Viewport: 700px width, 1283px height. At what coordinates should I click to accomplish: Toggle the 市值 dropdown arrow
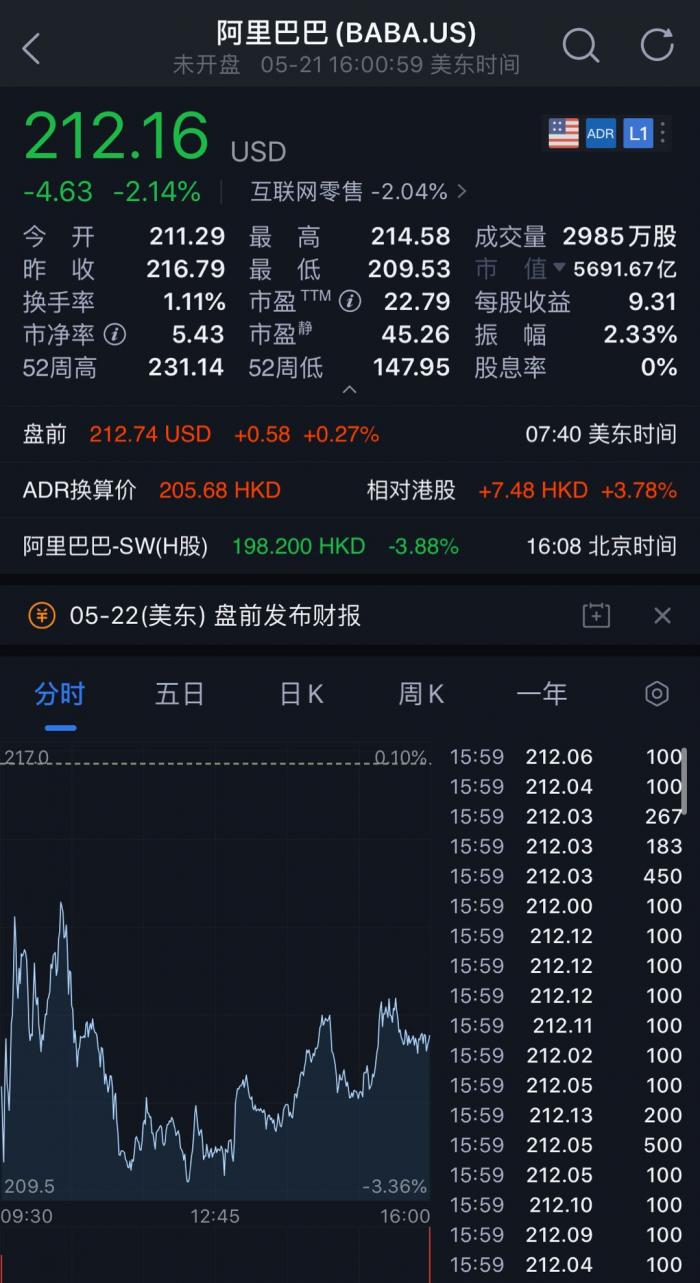pyautogui.click(x=559, y=269)
